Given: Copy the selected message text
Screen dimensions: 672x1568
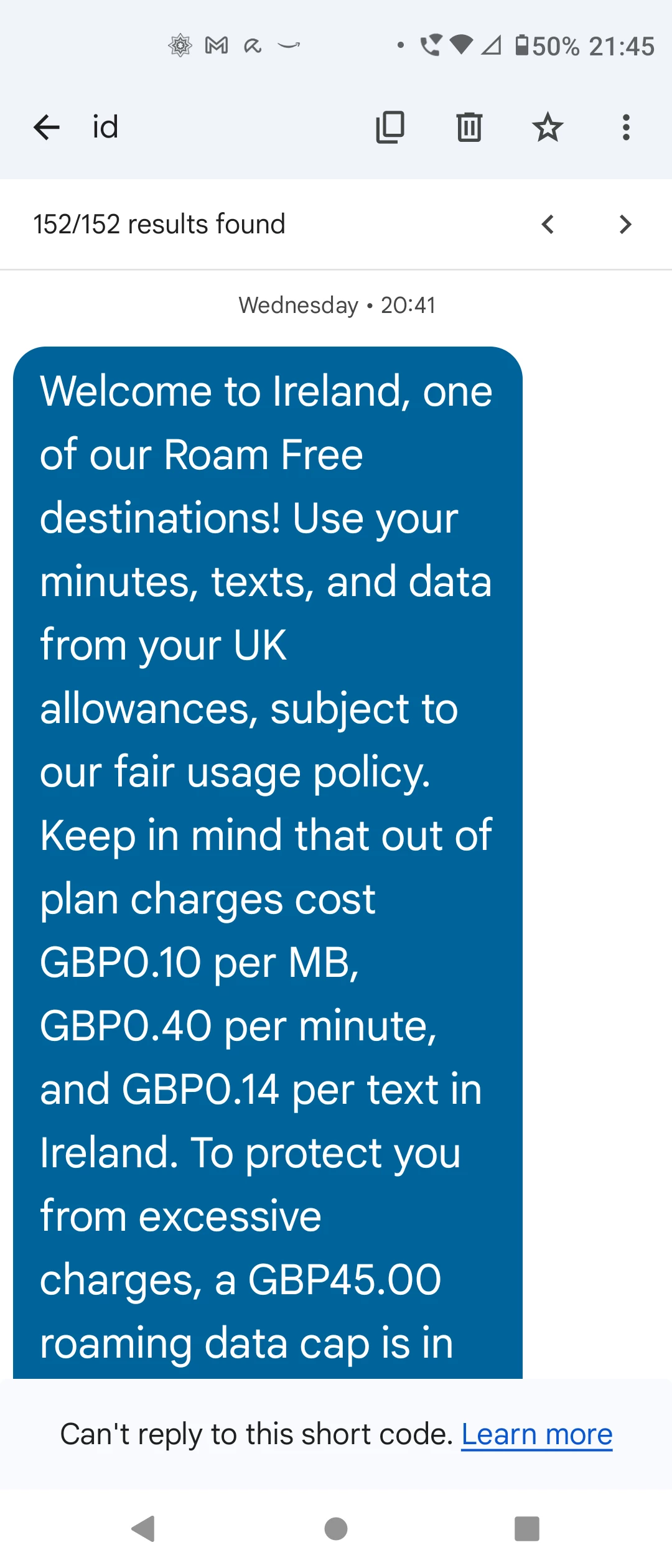Looking at the screenshot, I should pyautogui.click(x=390, y=128).
